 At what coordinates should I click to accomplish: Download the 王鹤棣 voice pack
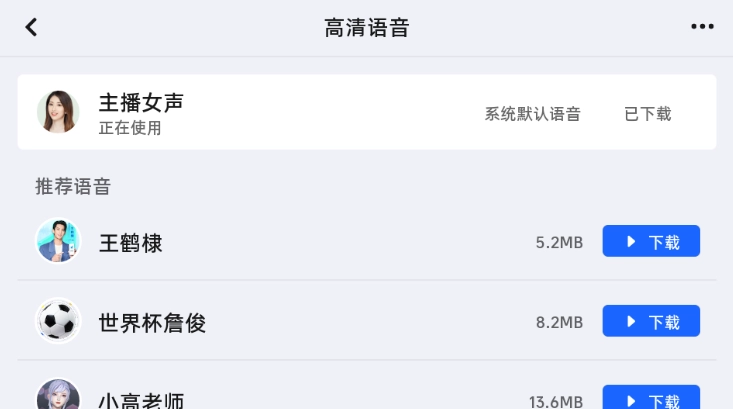coord(651,241)
